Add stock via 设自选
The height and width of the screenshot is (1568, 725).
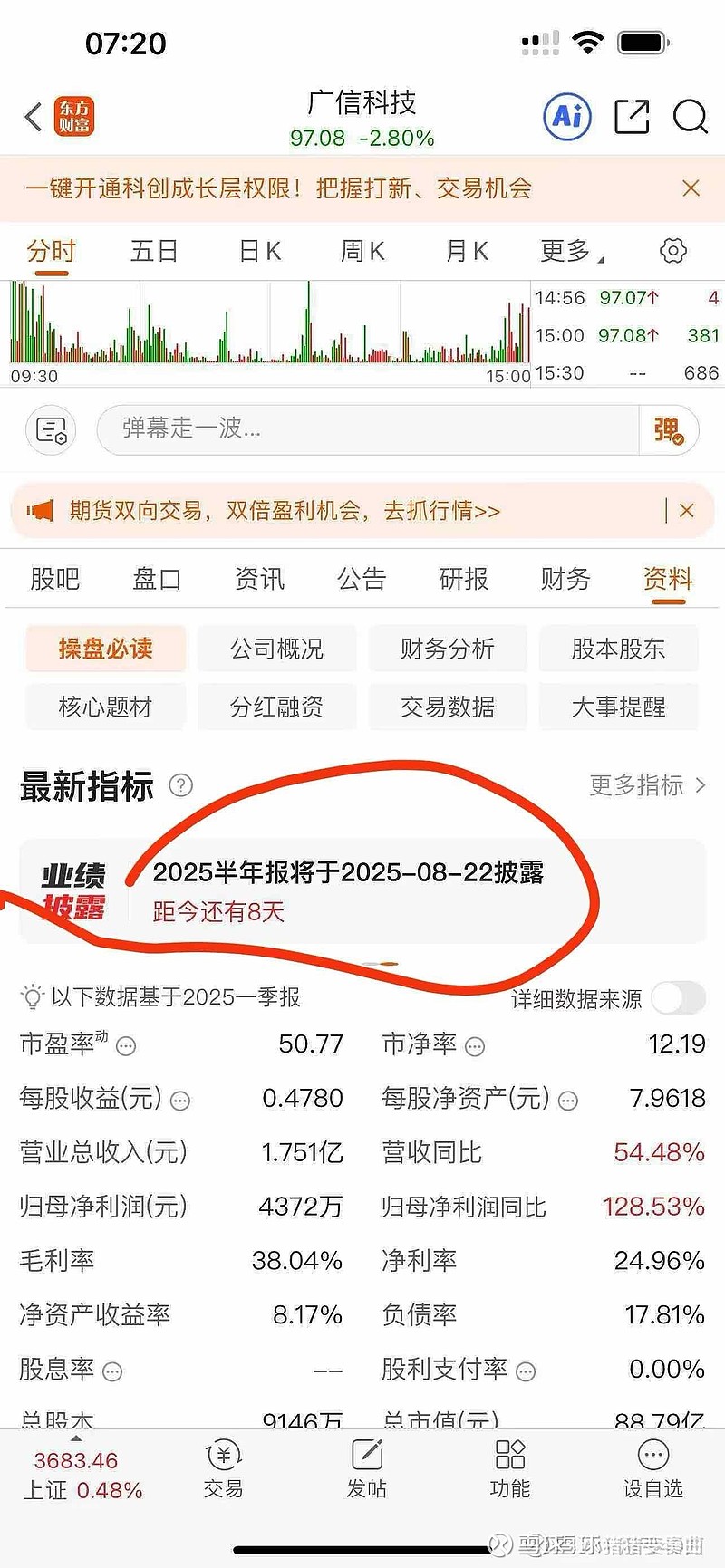pyautogui.click(x=652, y=1469)
